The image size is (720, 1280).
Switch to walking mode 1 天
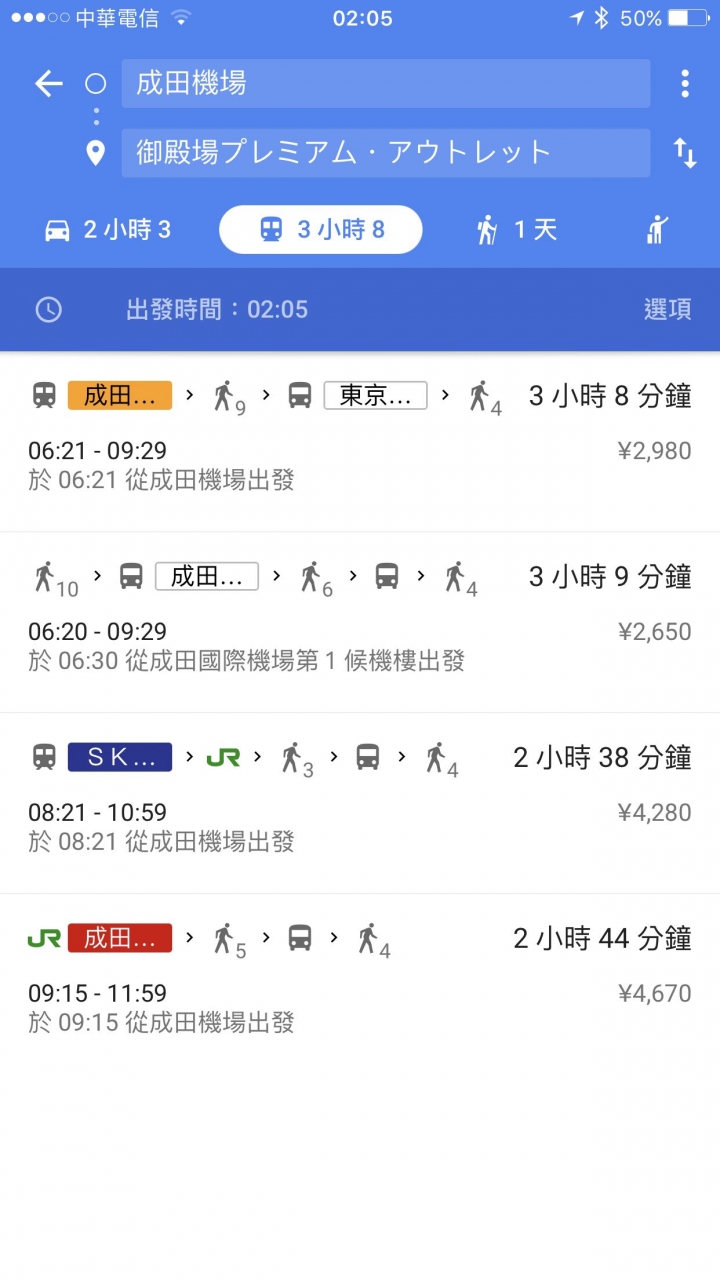pyautogui.click(x=516, y=230)
